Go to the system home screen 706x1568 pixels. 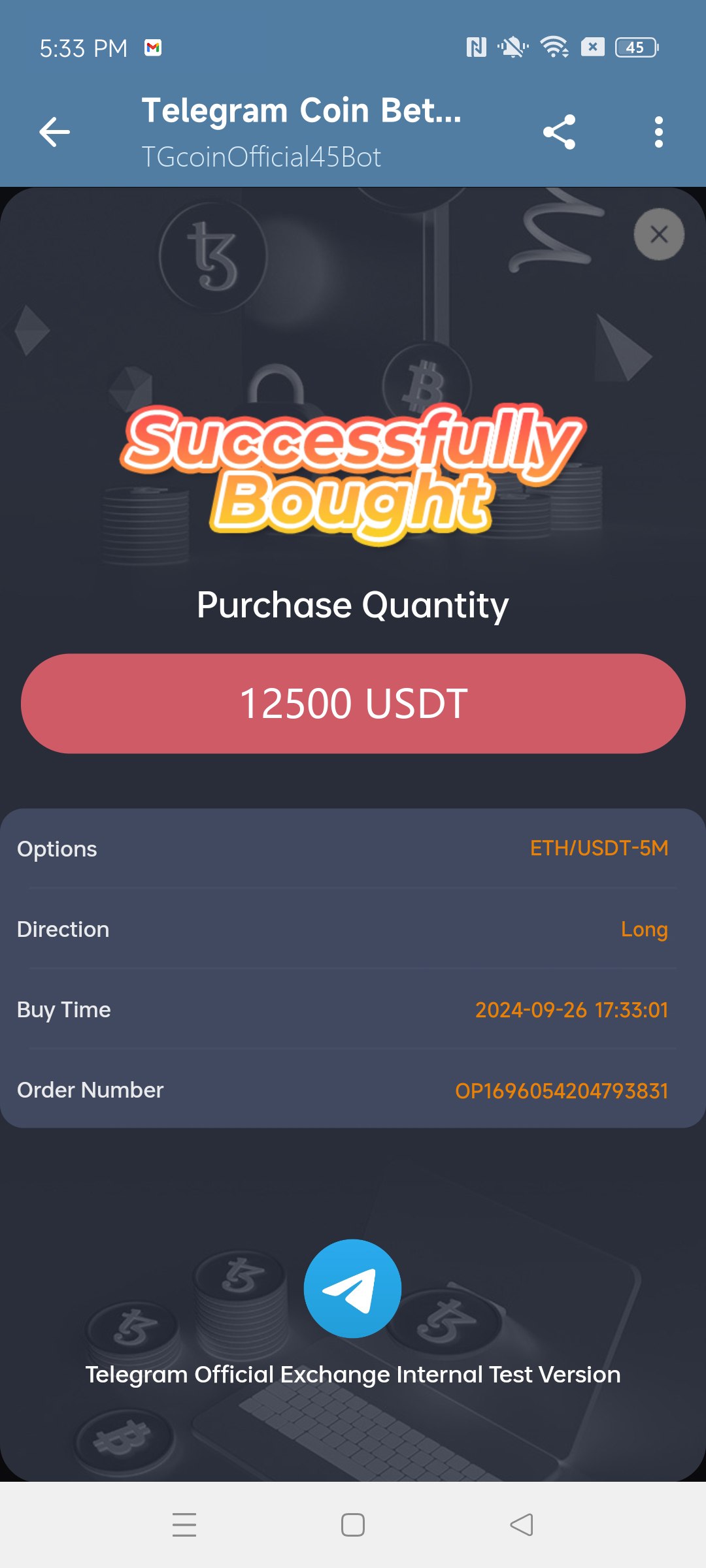pos(353,1525)
